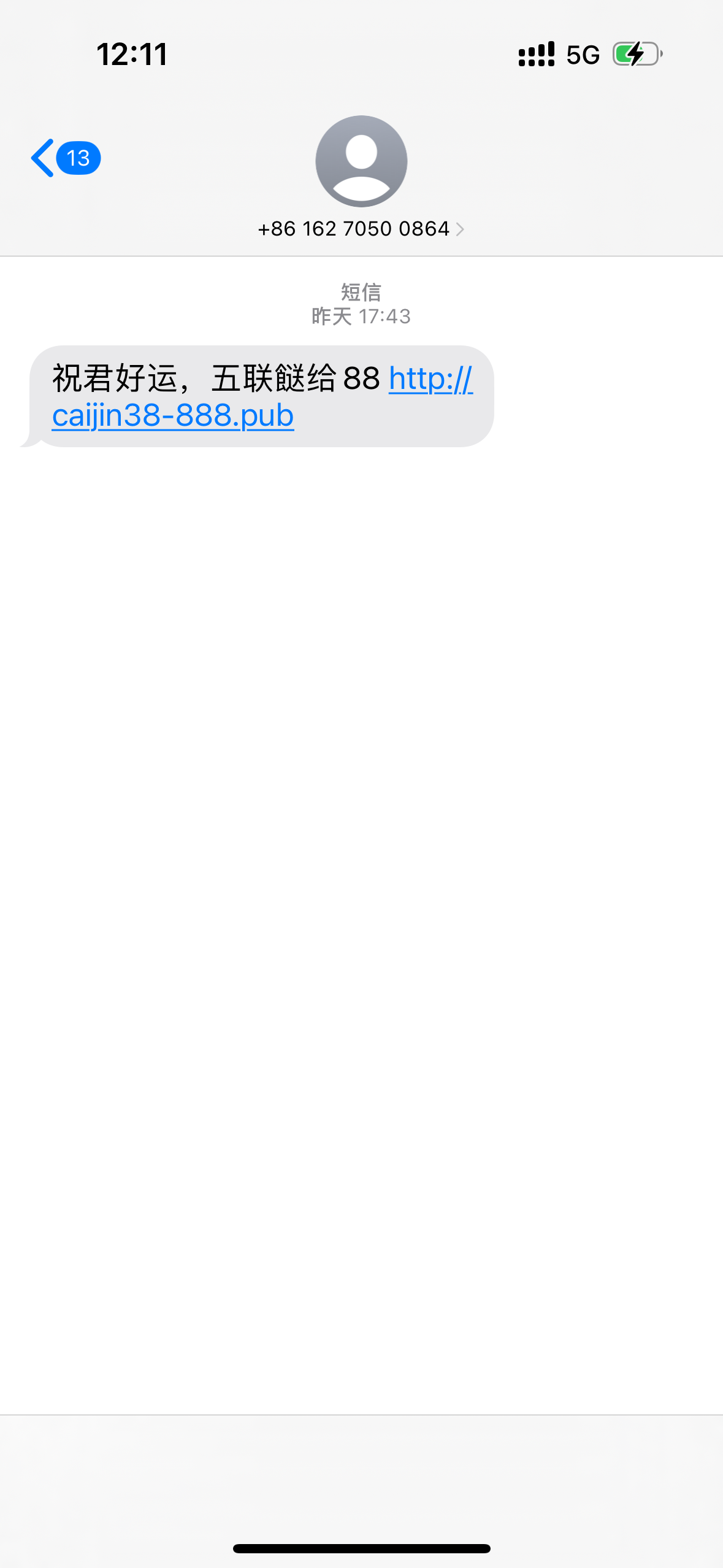Image resolution: width=723 pixels, height=1568 pixels.
Task: Expand conversation details with the right-facing chevron
Action: click(461, 229)
